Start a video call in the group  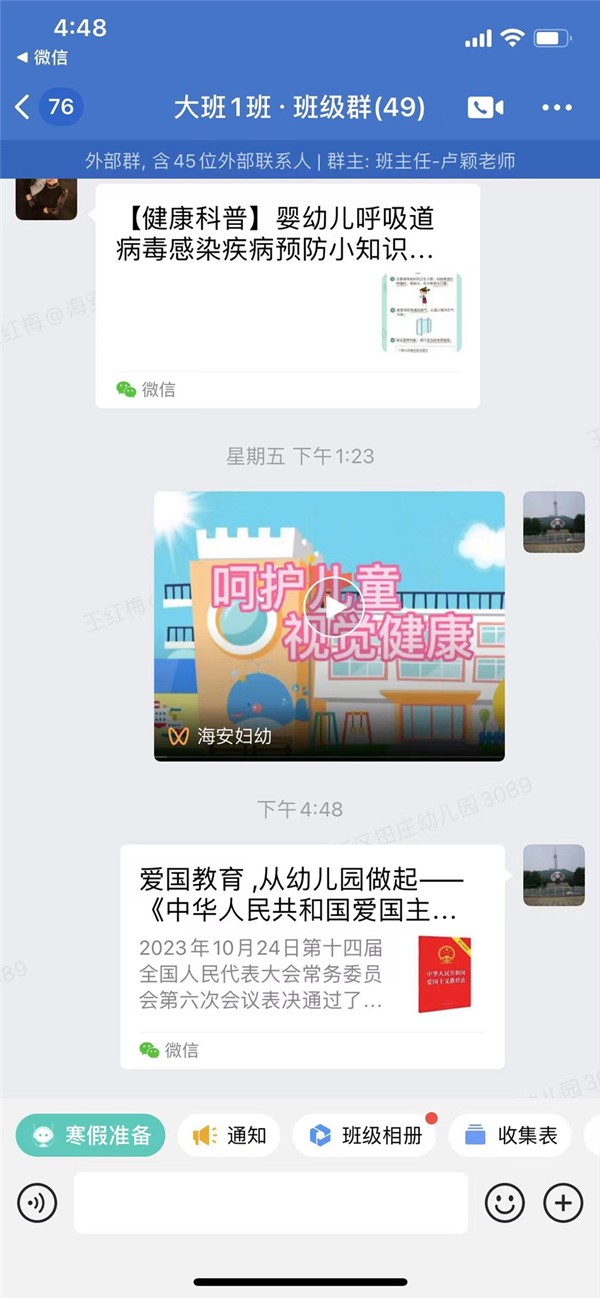[485, 107]
